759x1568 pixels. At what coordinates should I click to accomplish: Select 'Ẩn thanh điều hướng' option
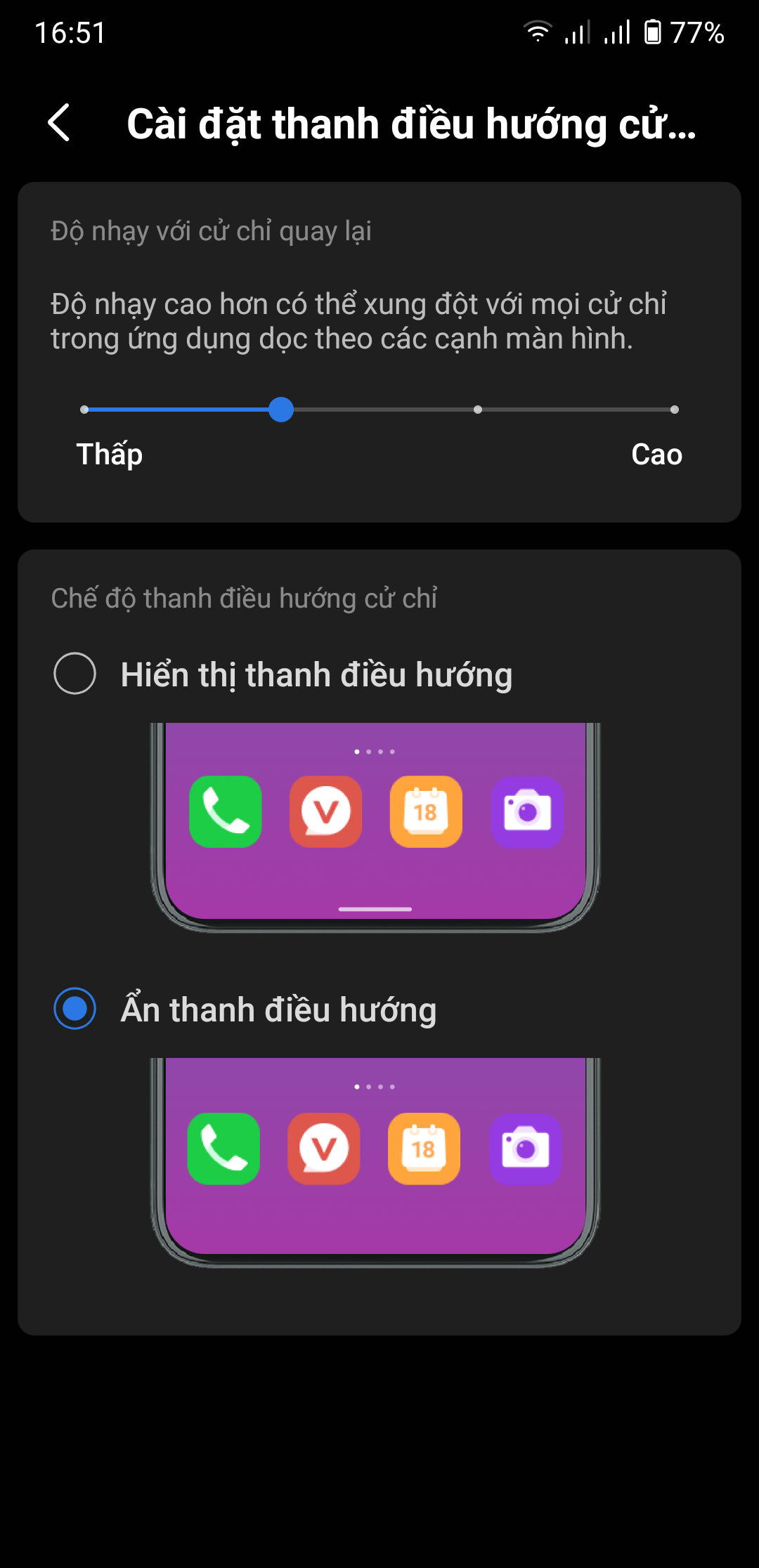click(75, 1009)
